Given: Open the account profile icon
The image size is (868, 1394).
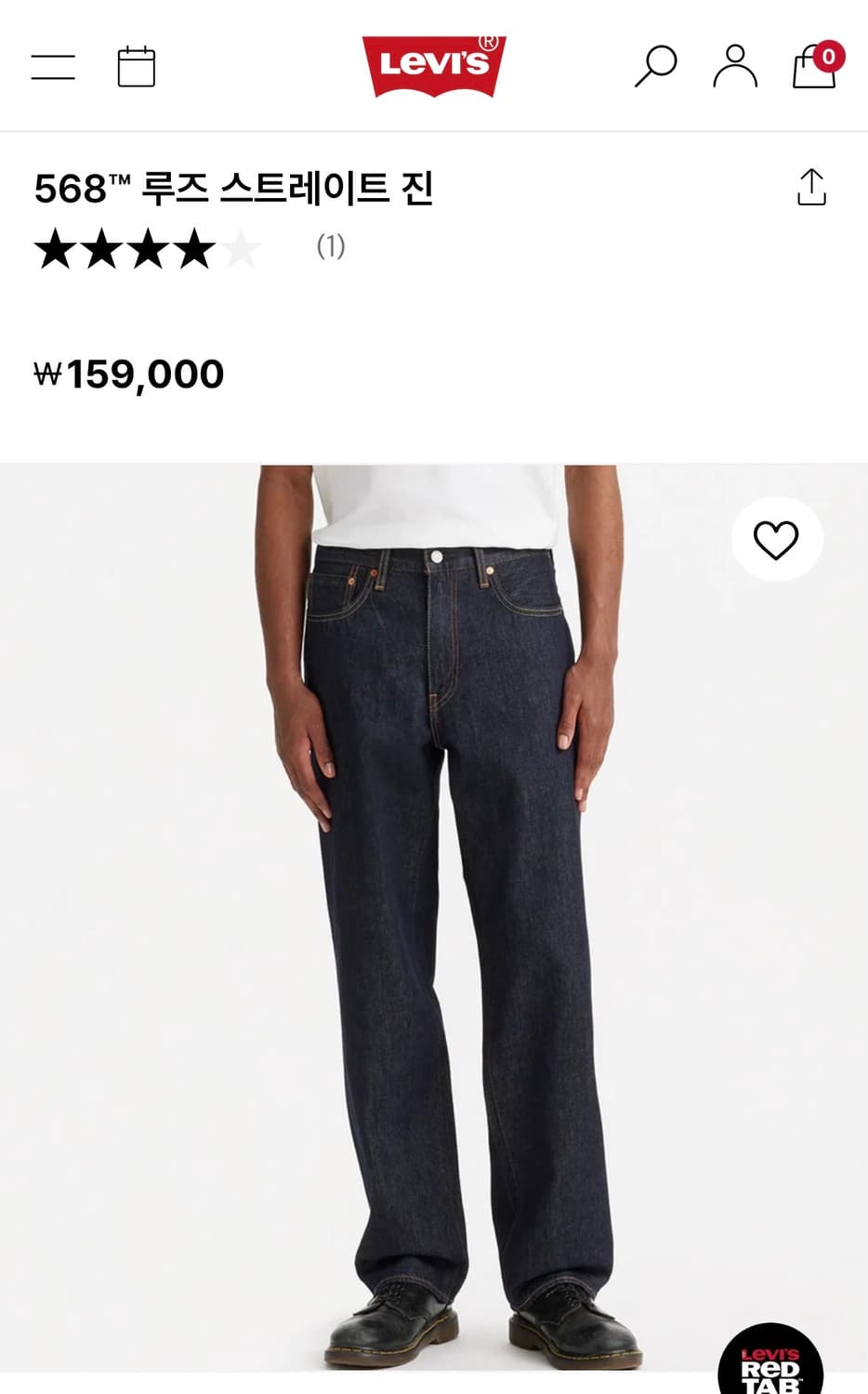Looking at the screenshot, I should click(735, 67).
